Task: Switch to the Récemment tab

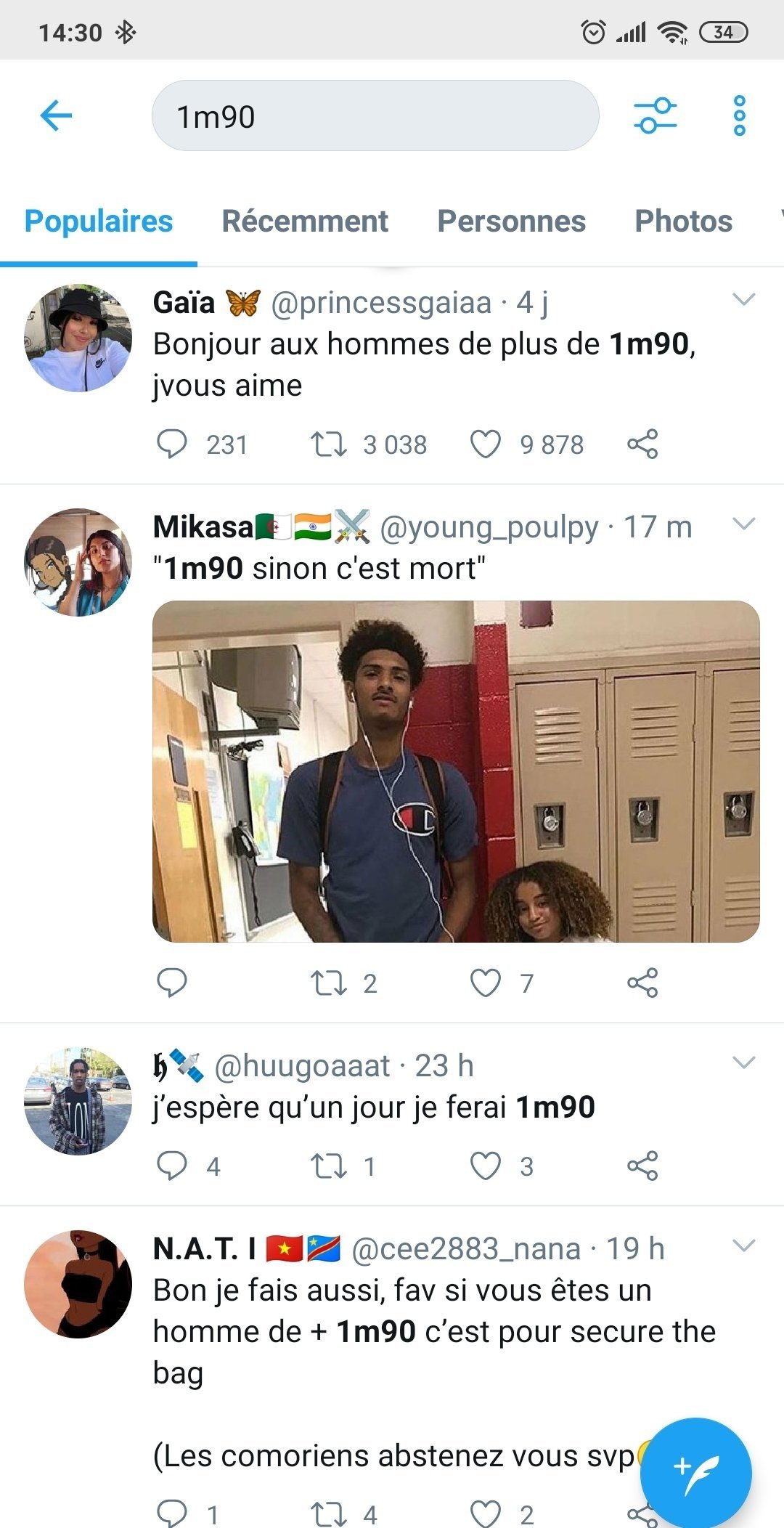Action: (x=305, y=221)
